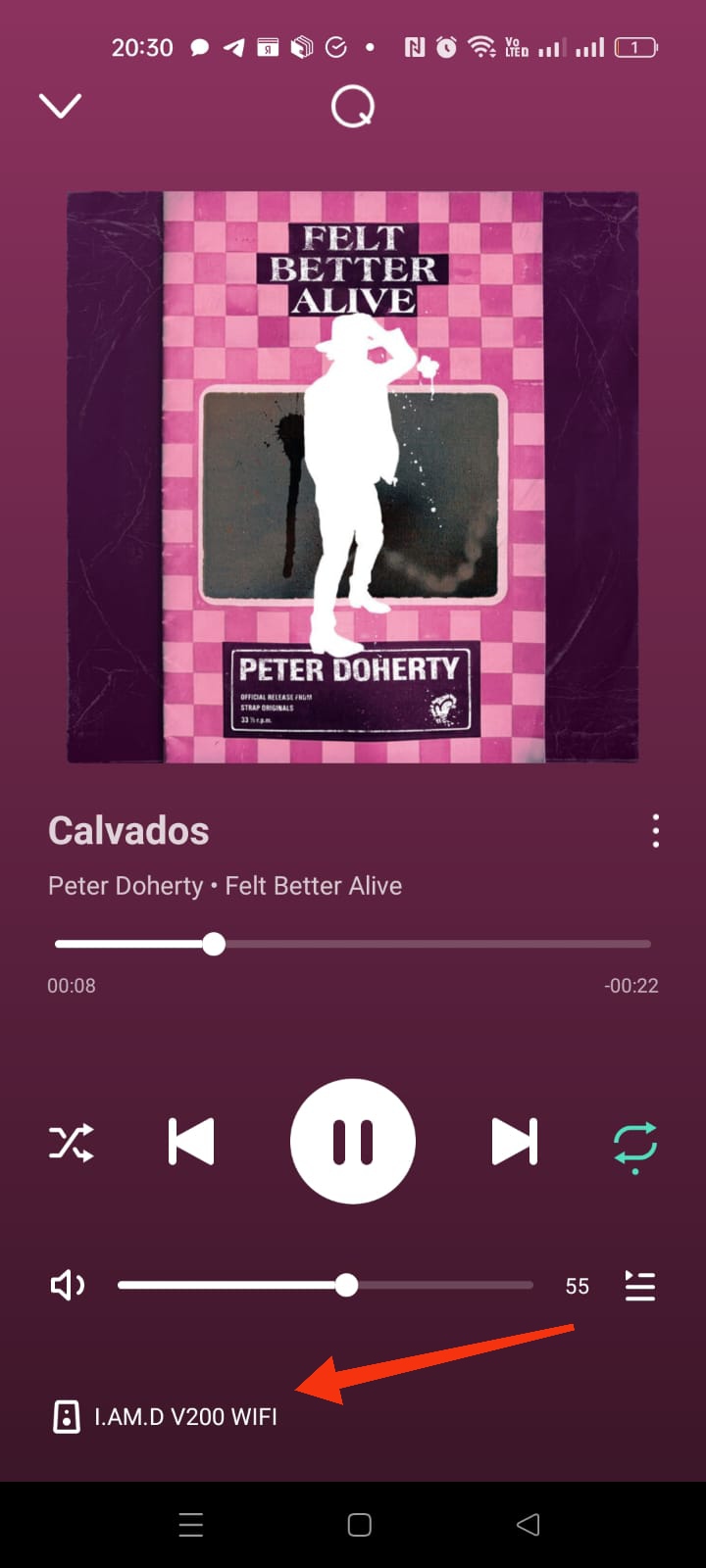Go back using the system back button
Image resolution: width=706 pixels, height=1568 pixels.
(528, 1525)
